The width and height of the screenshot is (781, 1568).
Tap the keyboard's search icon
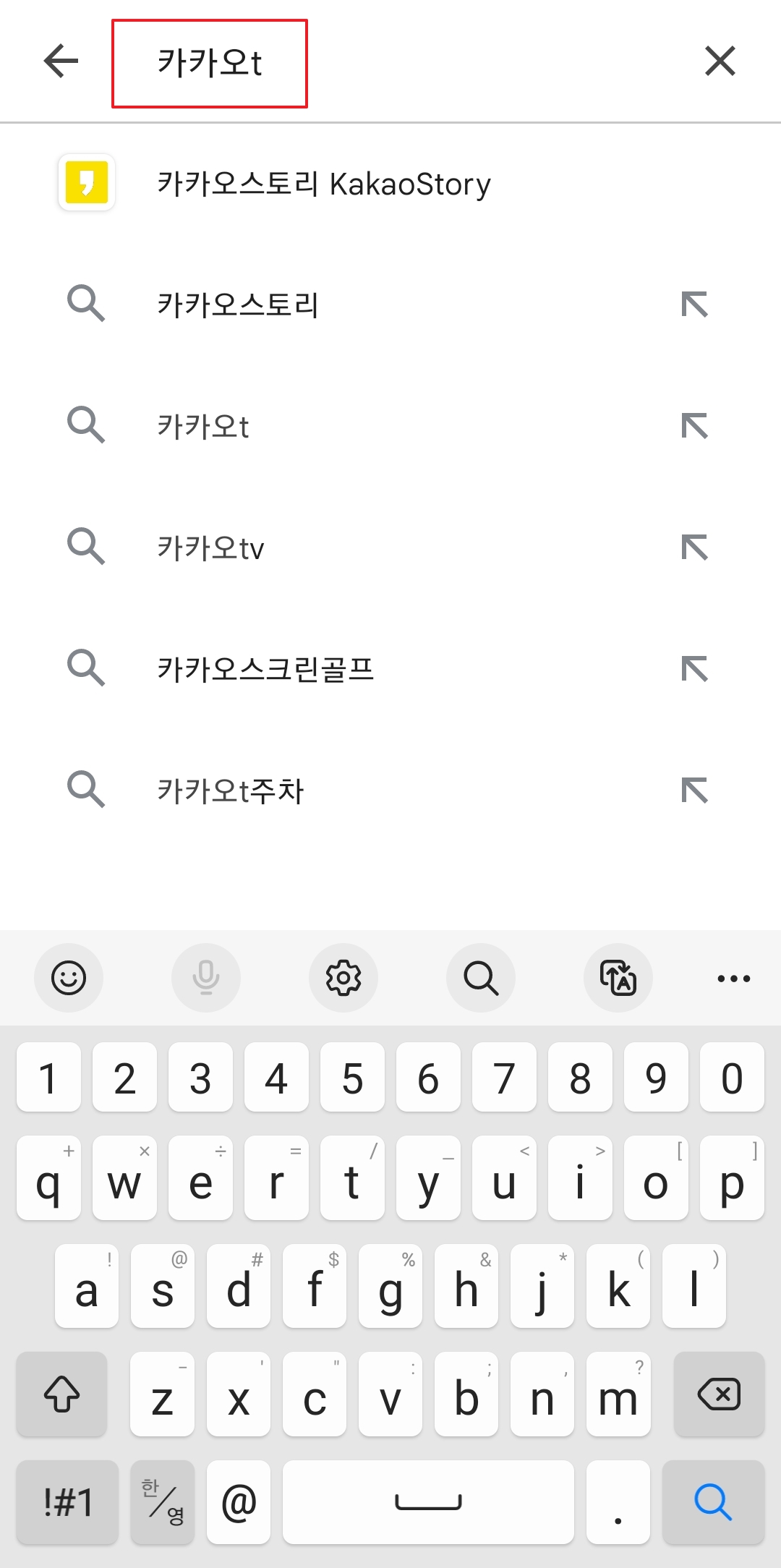[x=481, y=978]
